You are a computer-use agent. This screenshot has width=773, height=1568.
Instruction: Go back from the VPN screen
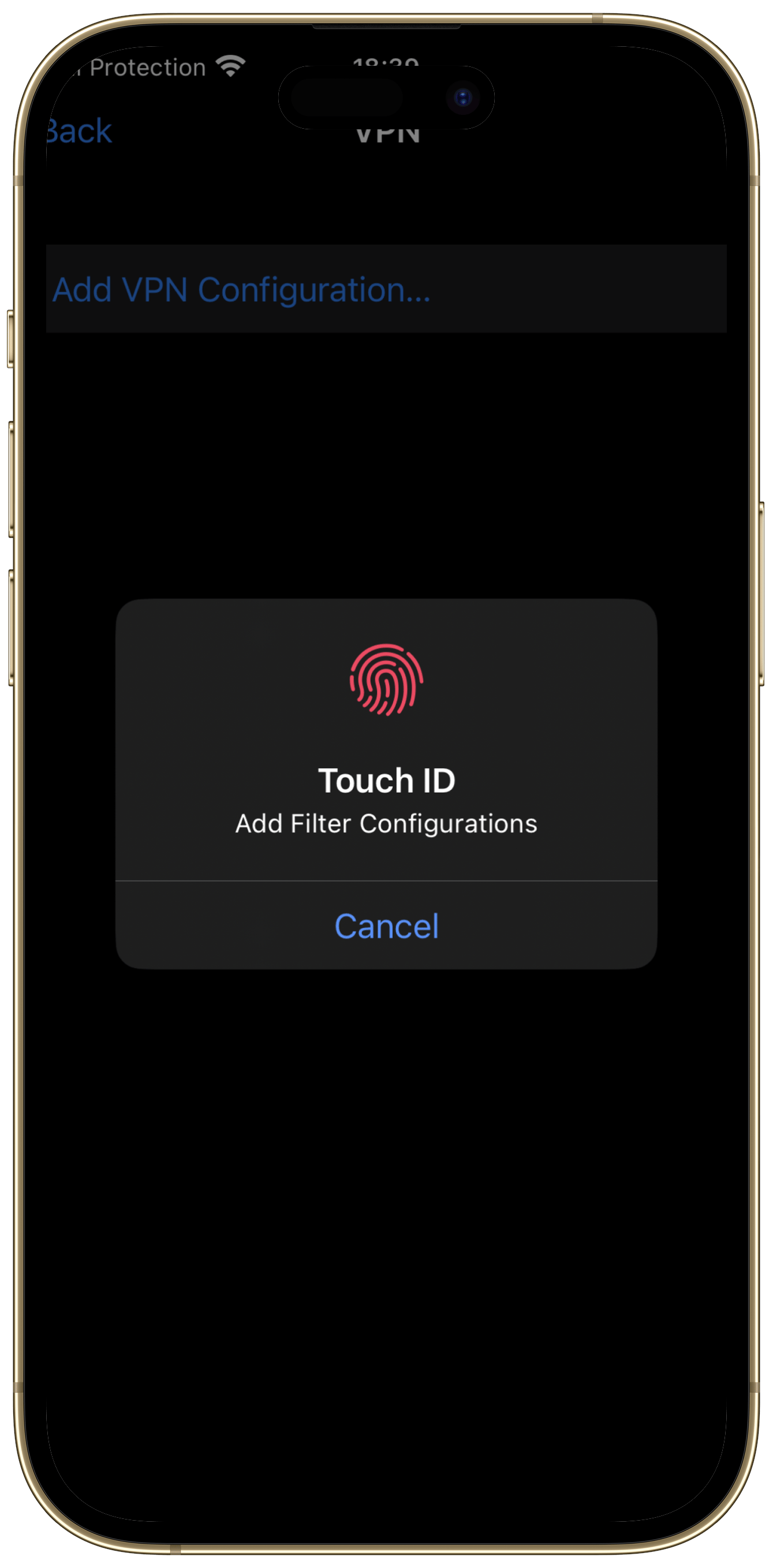point(80,132)
